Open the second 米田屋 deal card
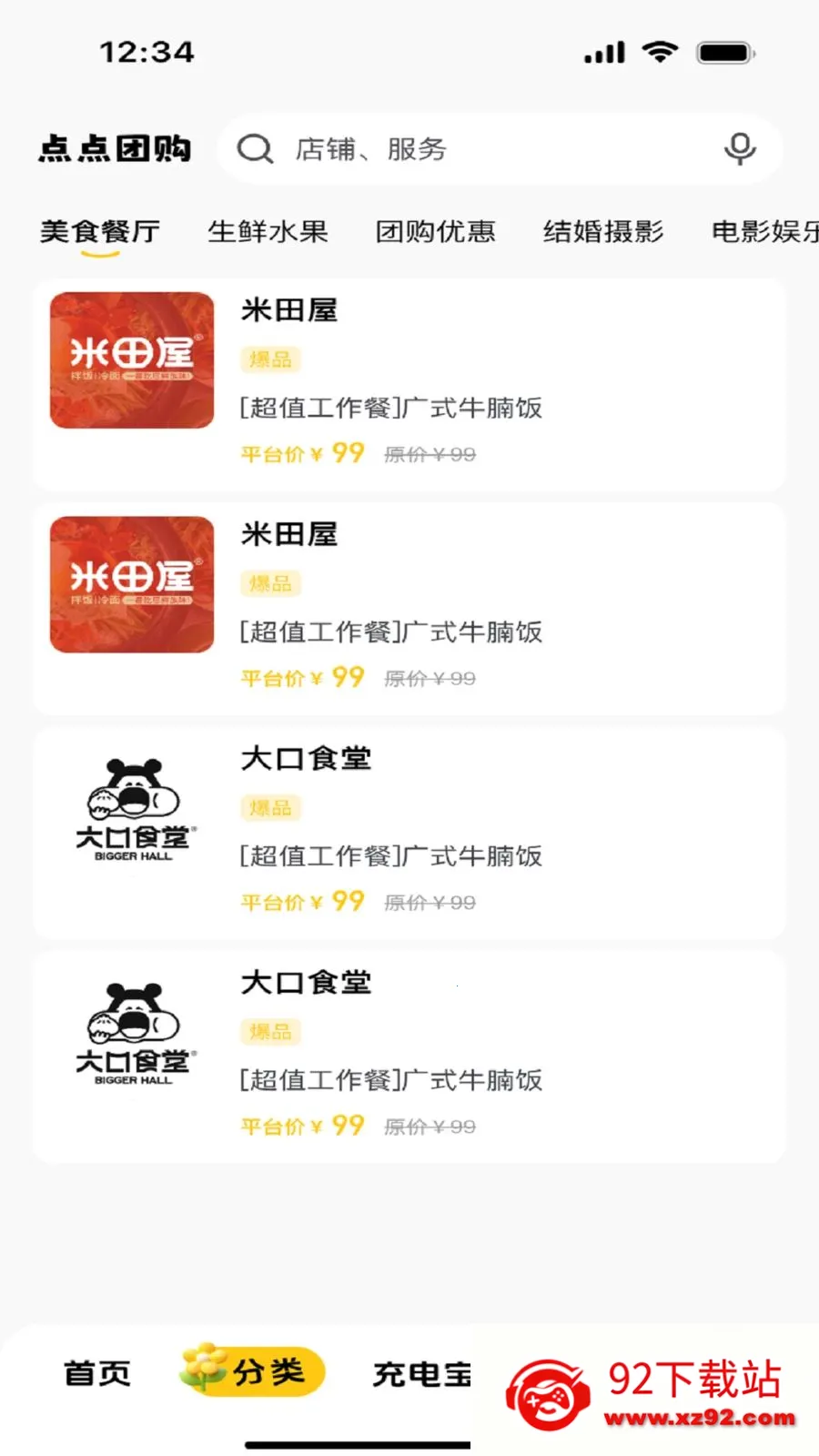Viewport: 819px width, 1456px height. tap(409, 609)
